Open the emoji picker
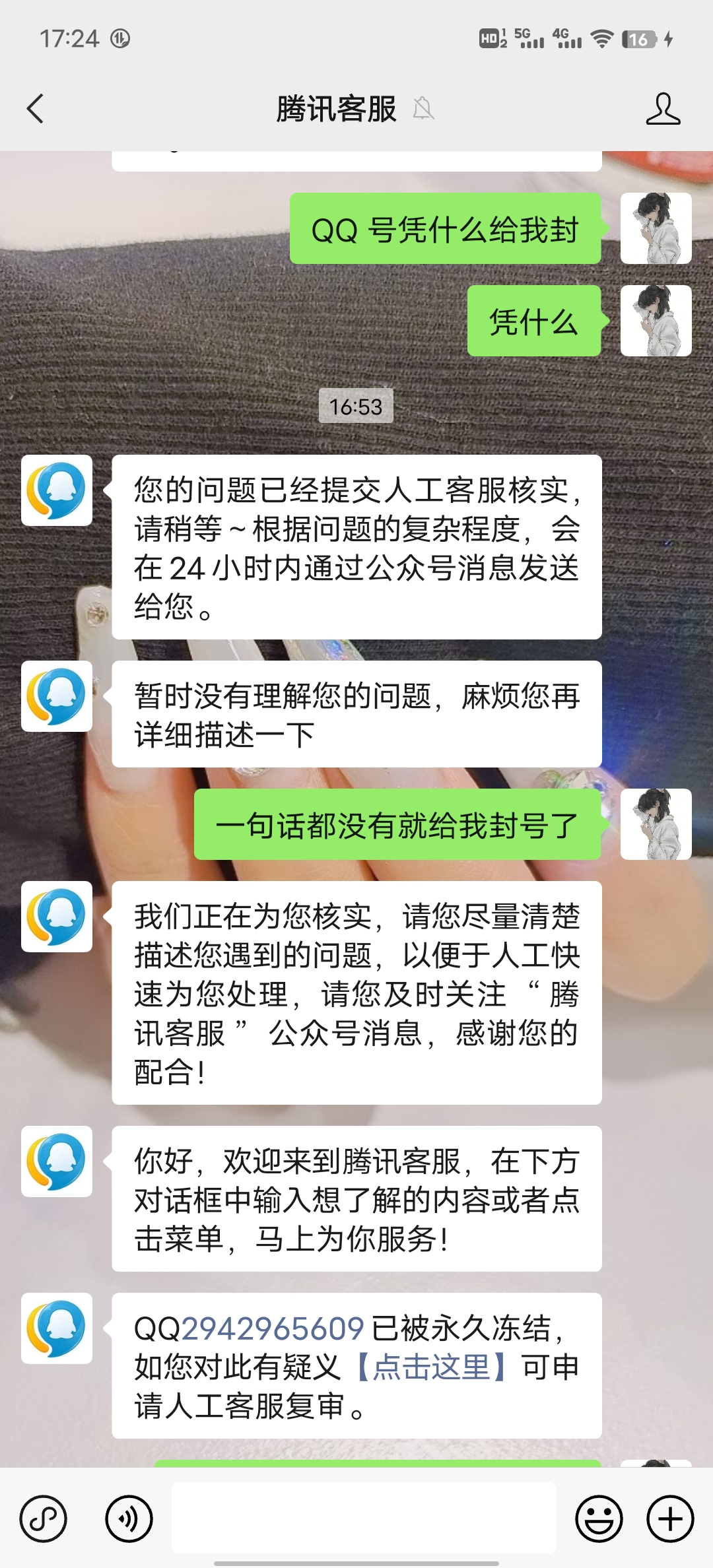713x1568 pixels. (x=599, y=1519)
